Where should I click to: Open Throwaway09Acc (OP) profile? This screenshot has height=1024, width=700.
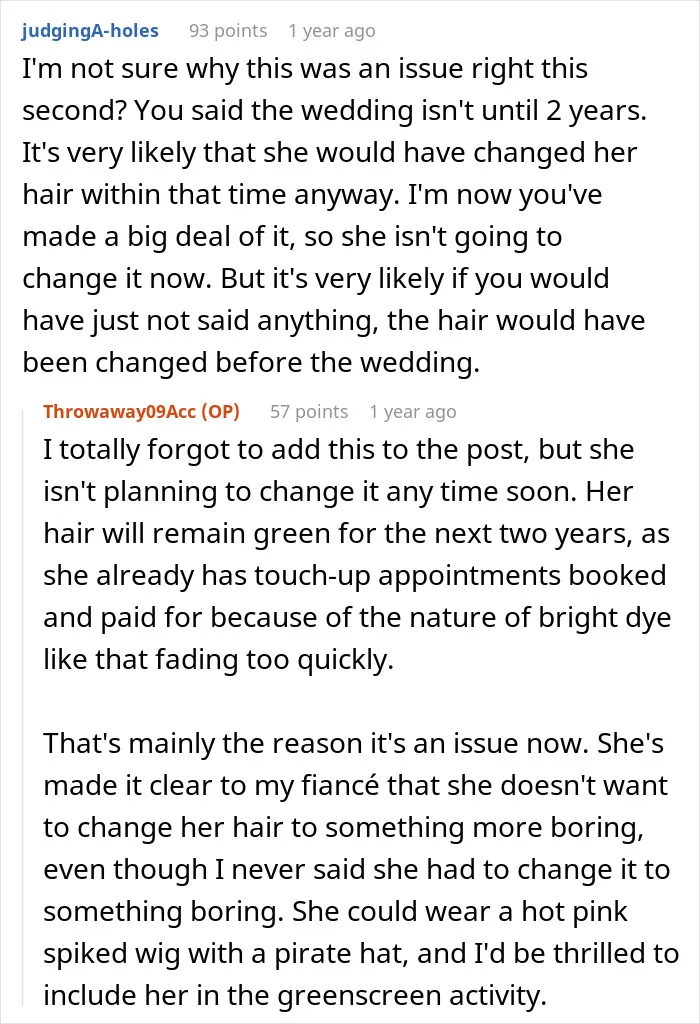pos(141,411)
